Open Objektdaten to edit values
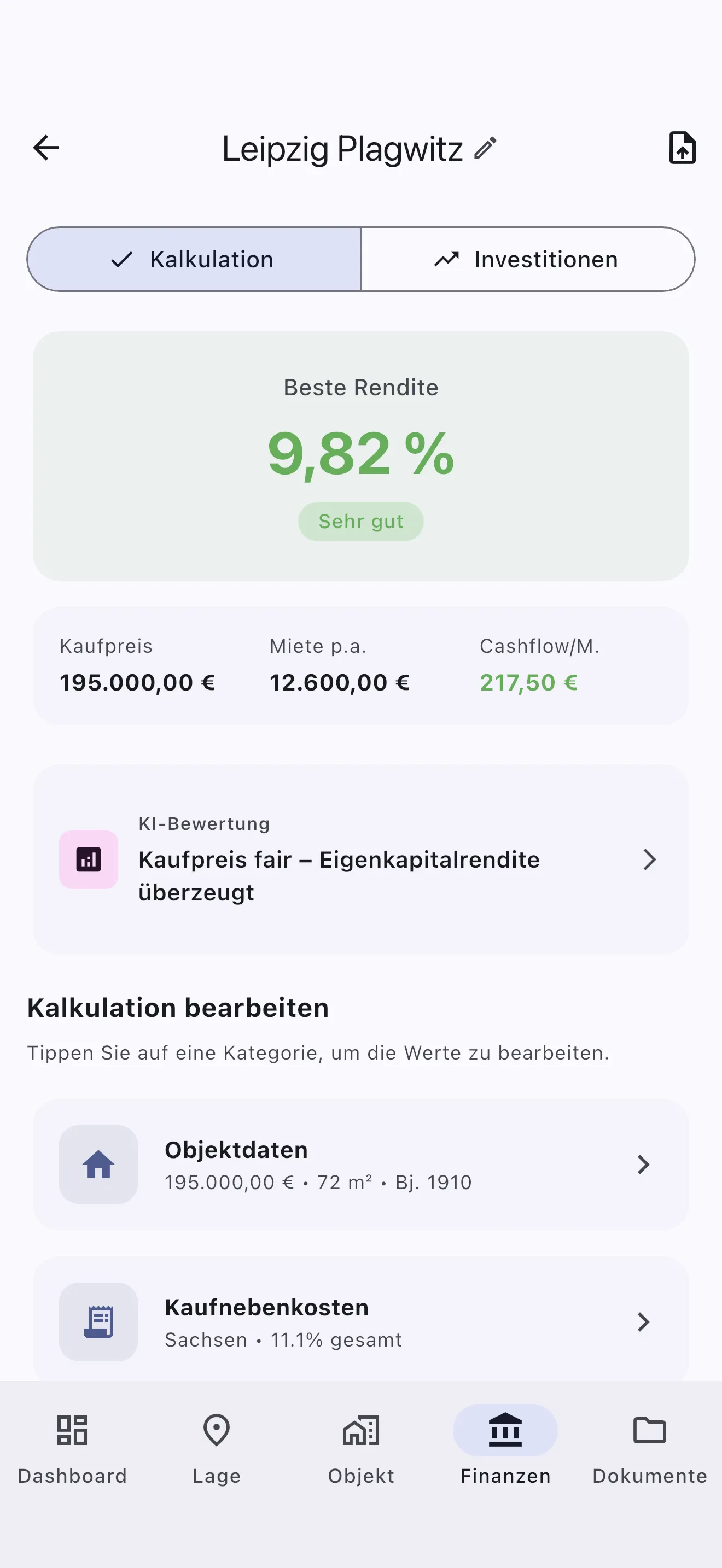Image resolution: width=722 pixels, height=1568 pixels. coord(360,1165)
